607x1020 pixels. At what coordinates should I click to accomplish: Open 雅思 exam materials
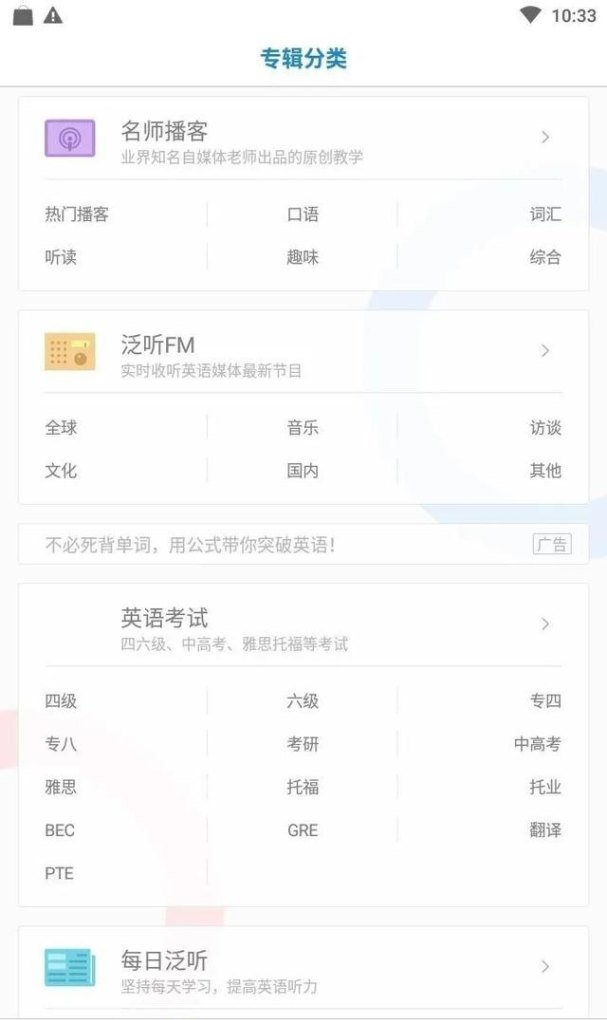(x=61, y=787)
